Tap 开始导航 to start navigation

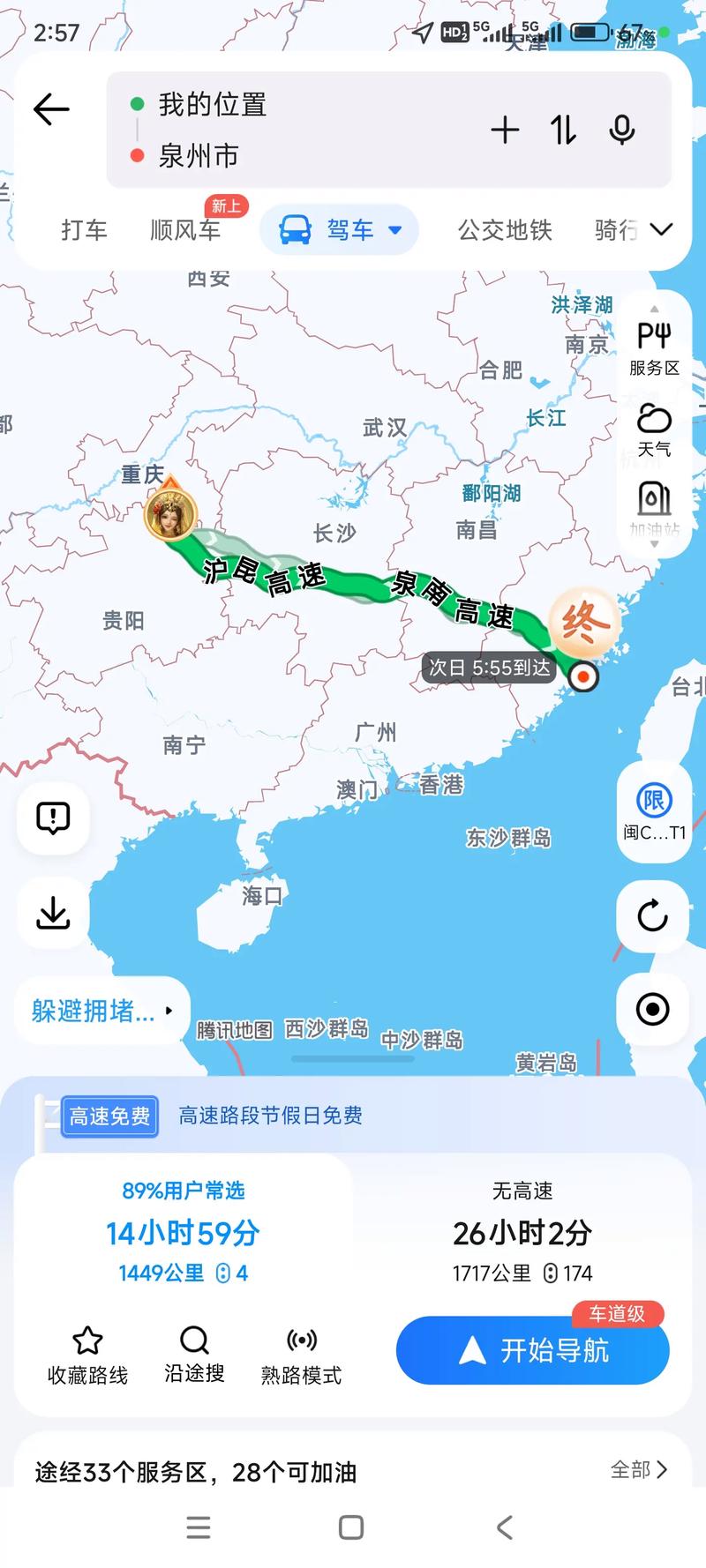[533, 1351]
